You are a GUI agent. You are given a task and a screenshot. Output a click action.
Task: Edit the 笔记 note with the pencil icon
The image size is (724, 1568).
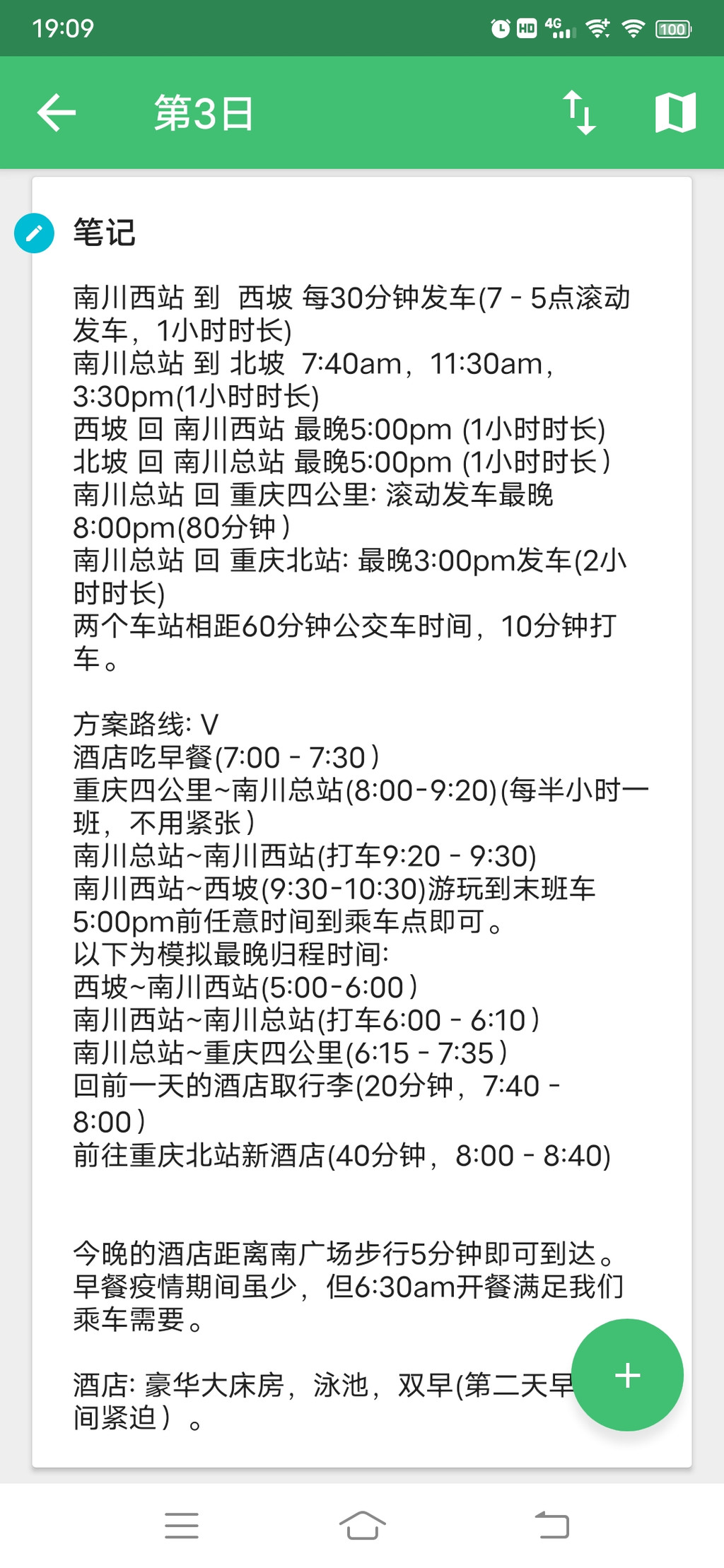tap(34, 233)
